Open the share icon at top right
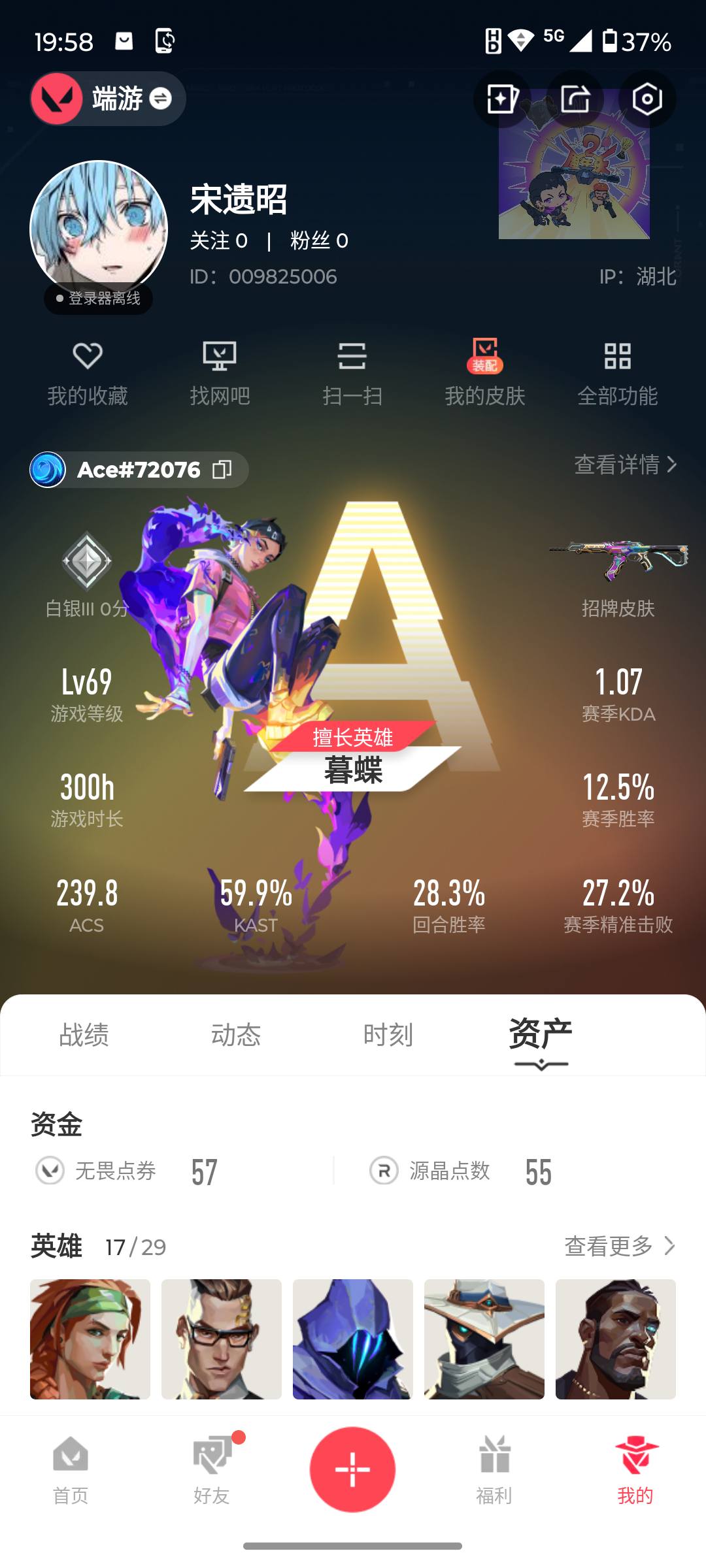Viewport: 706px width, 1568px height. coord(574,99)
